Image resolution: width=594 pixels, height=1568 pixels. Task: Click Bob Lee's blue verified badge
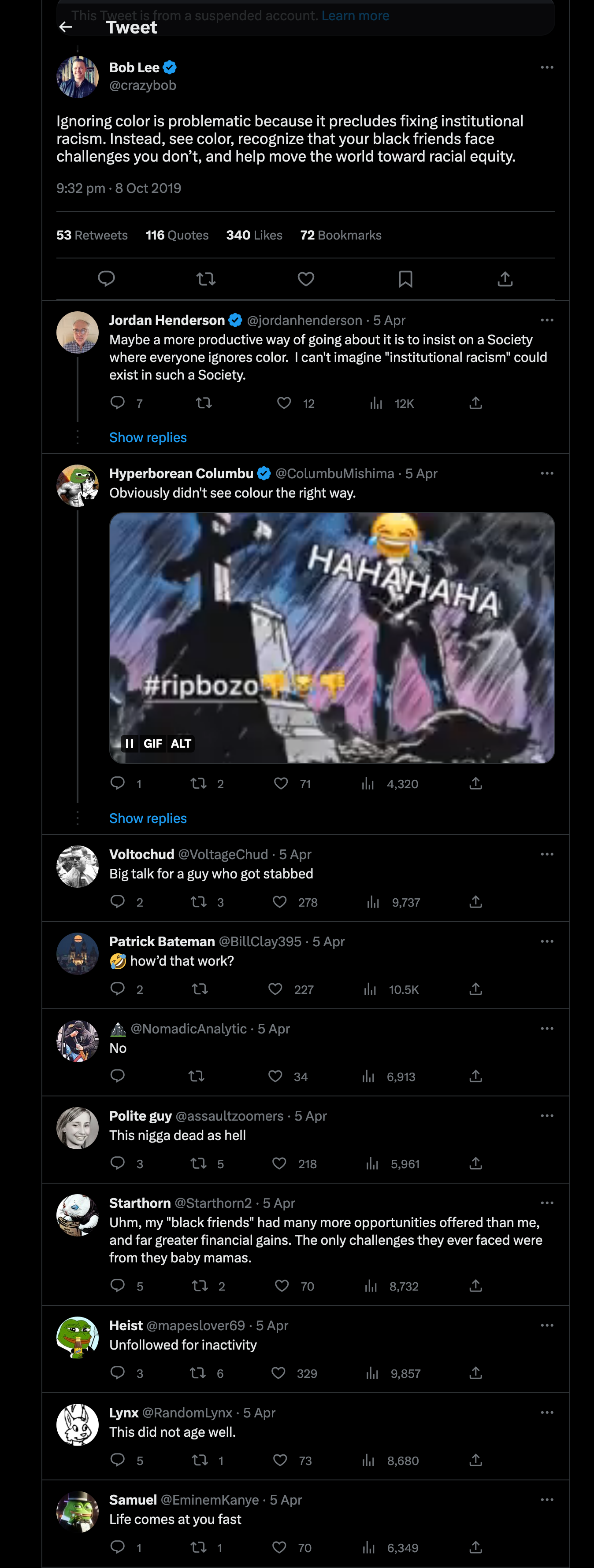click(171, 67)
